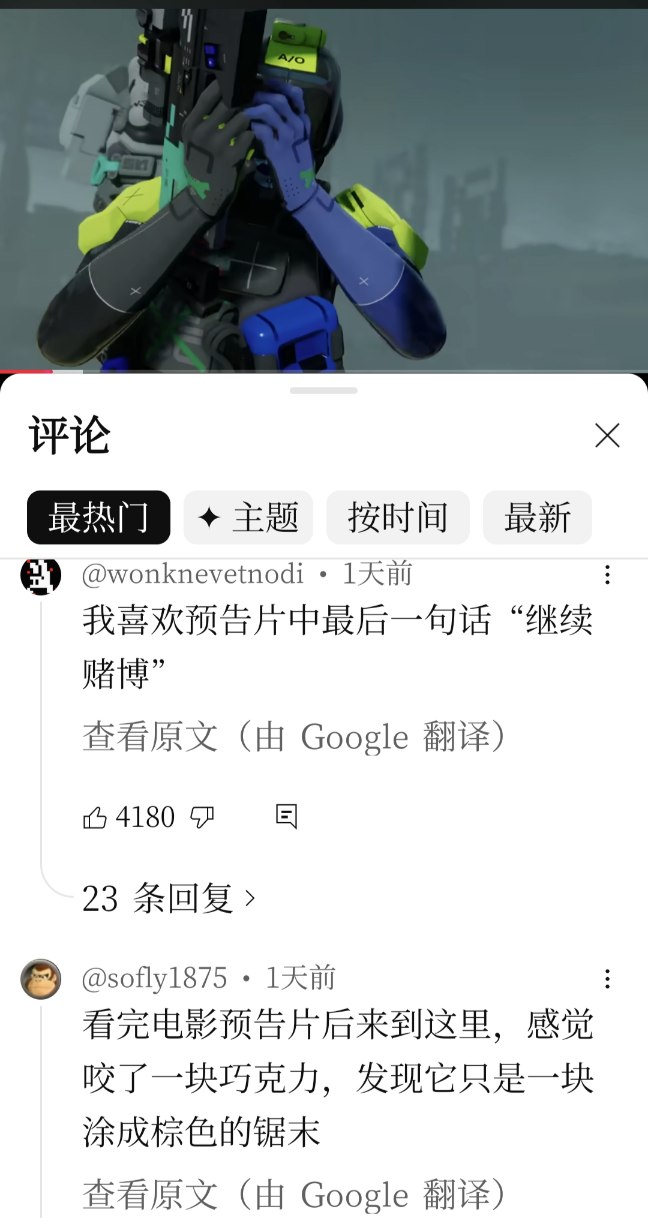
Task: Dislike @wonknevetnodi's comment
Action: point(202,818)
